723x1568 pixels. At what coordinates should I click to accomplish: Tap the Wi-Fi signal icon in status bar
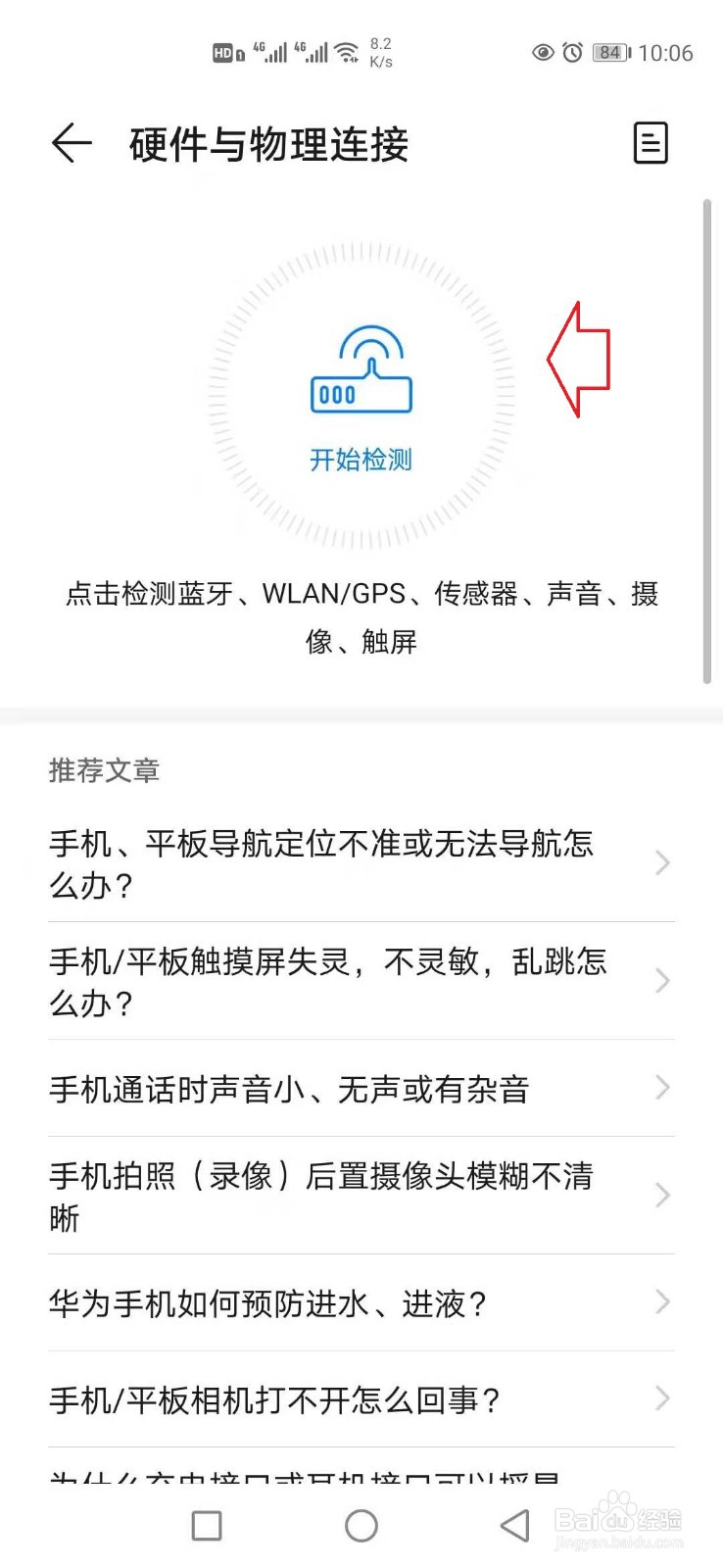click(348, 51)
